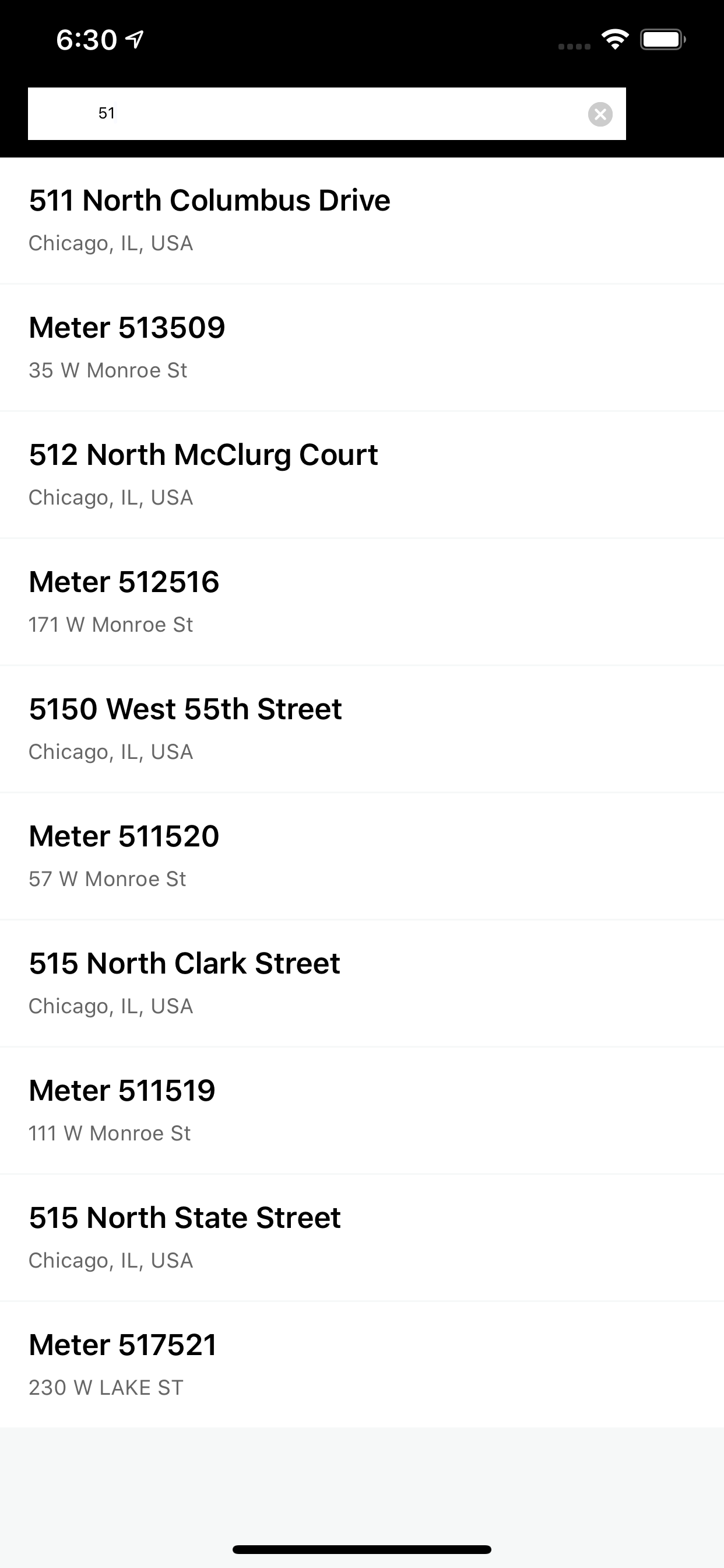Open the 515 North Clark Street result
Viewport: 724px width, 1568px height.
tap(362, 982)
